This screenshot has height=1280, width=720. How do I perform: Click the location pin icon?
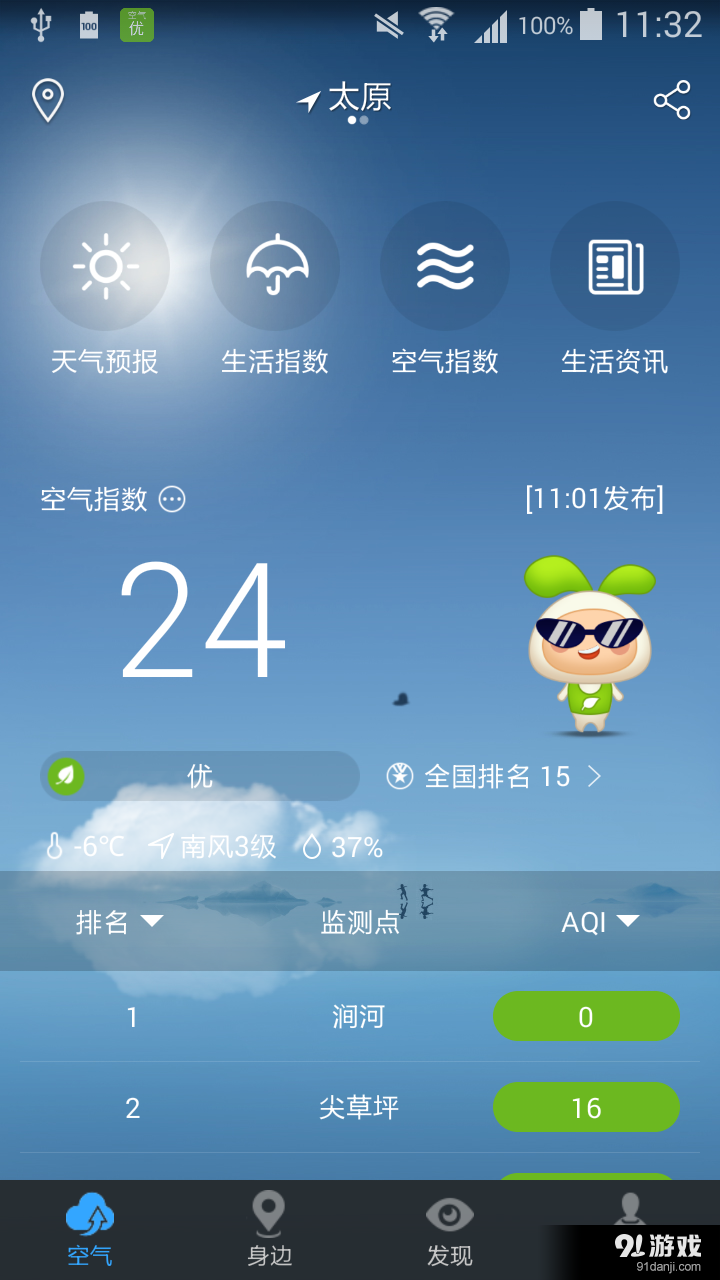47,99
